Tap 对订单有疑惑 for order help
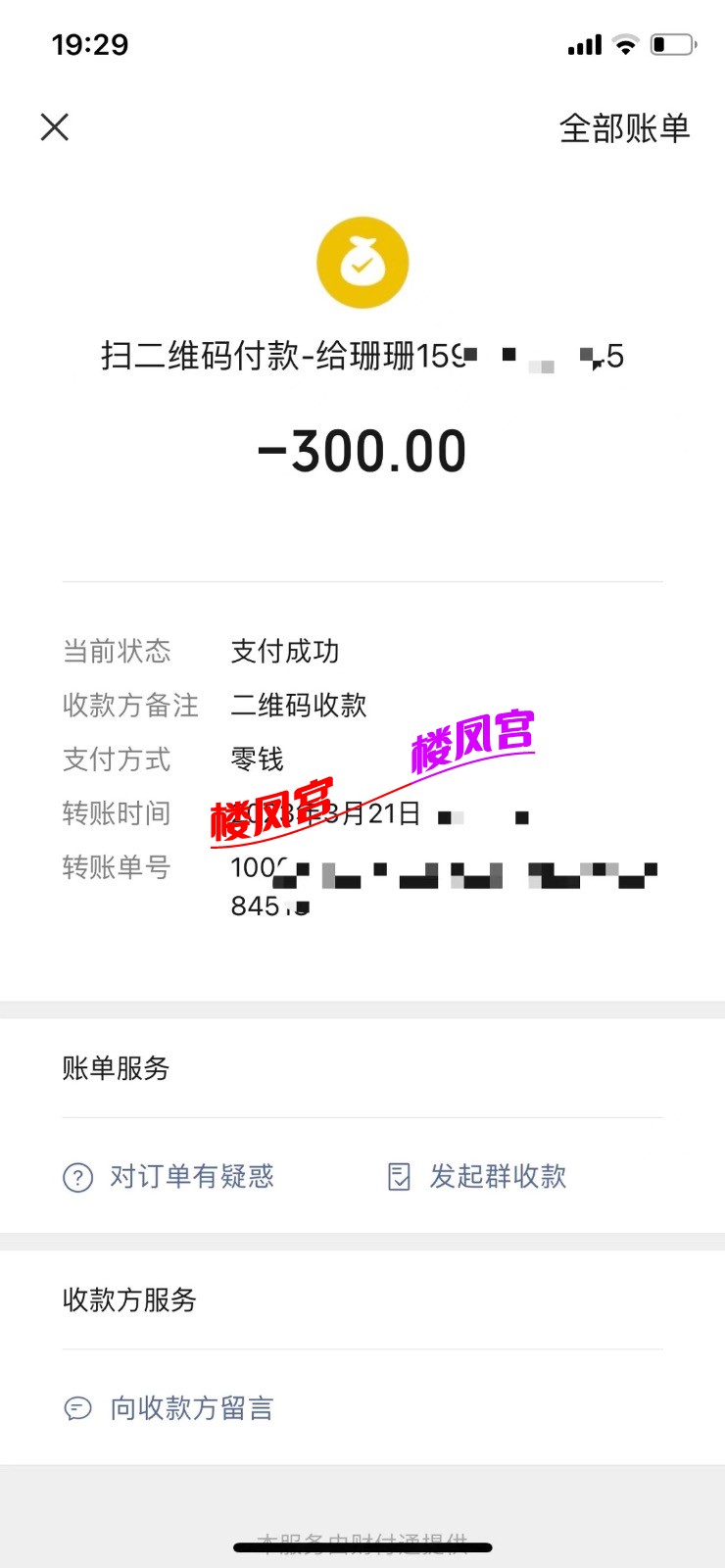The width and height of the screenshot is (725, 1568). [169, 1176]
